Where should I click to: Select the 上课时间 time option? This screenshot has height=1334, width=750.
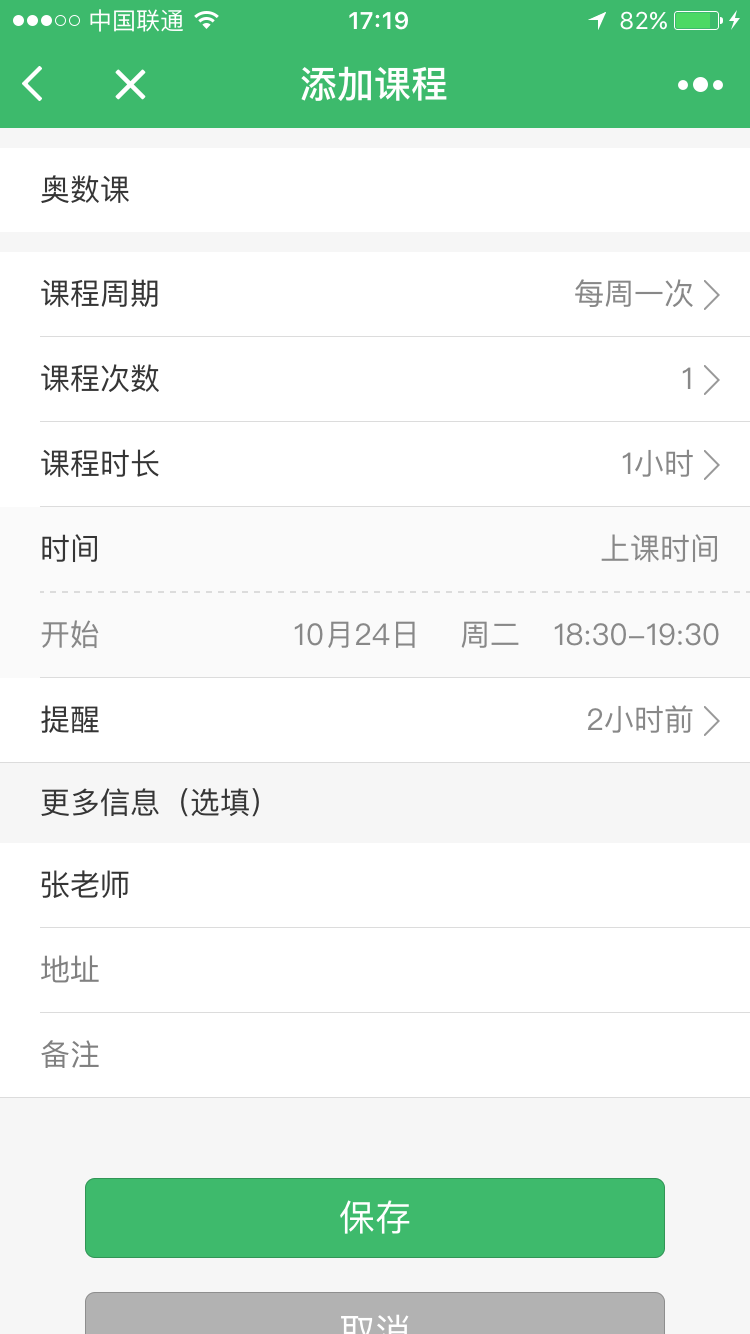[x=660, y=549]
